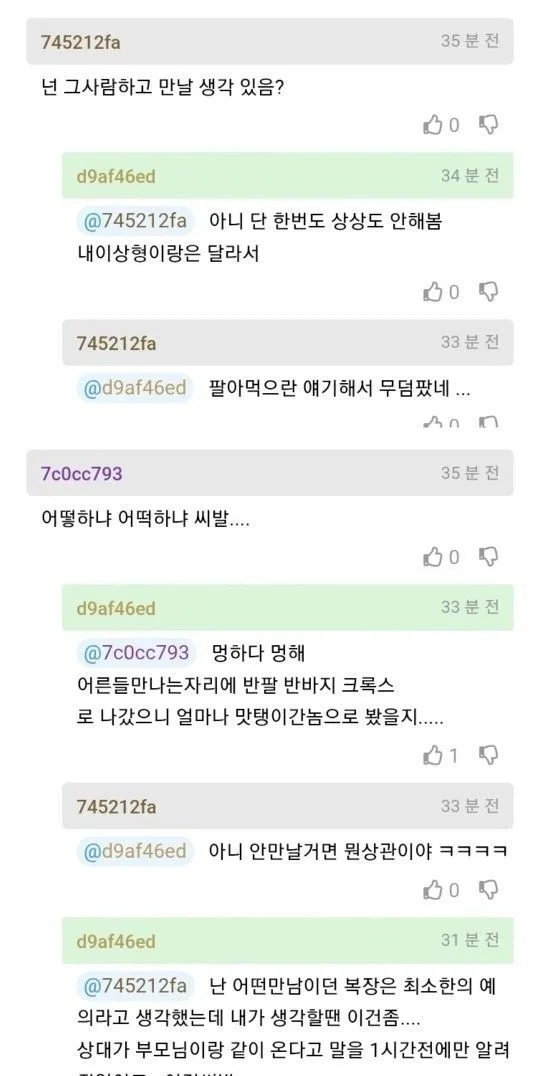Like 7c0cc793's comment "어떻하냐 어떡하냐"
This screenshot has width=538, height=1076.
[x=433, y=557]
